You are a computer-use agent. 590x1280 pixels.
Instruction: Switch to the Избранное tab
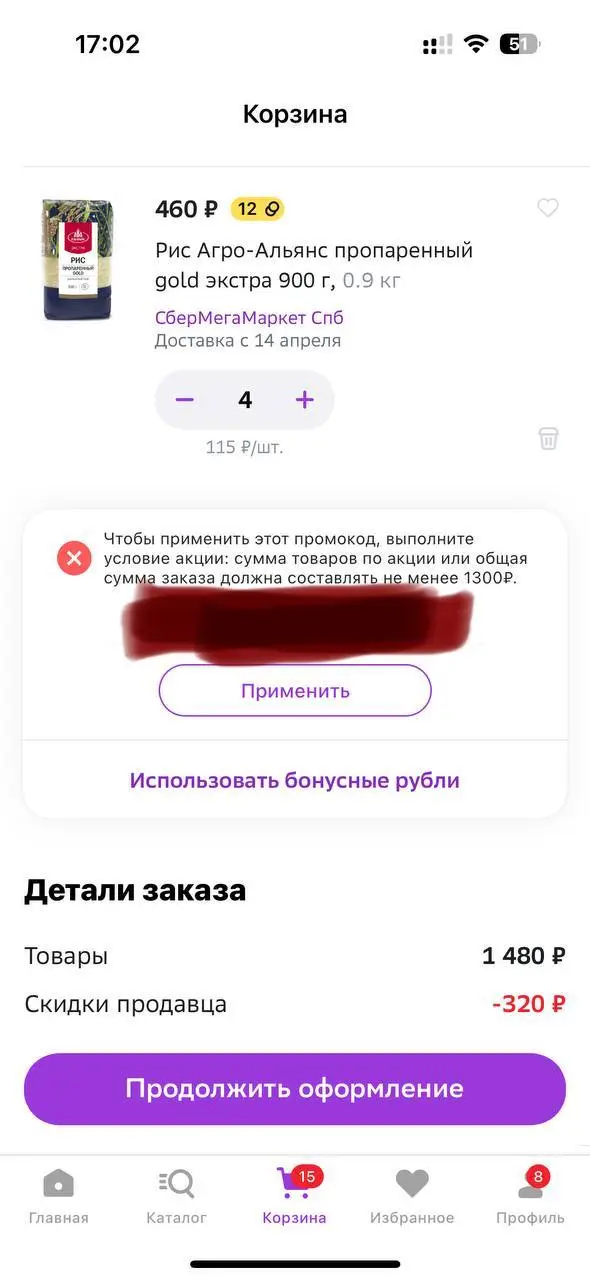[412, 1196]
